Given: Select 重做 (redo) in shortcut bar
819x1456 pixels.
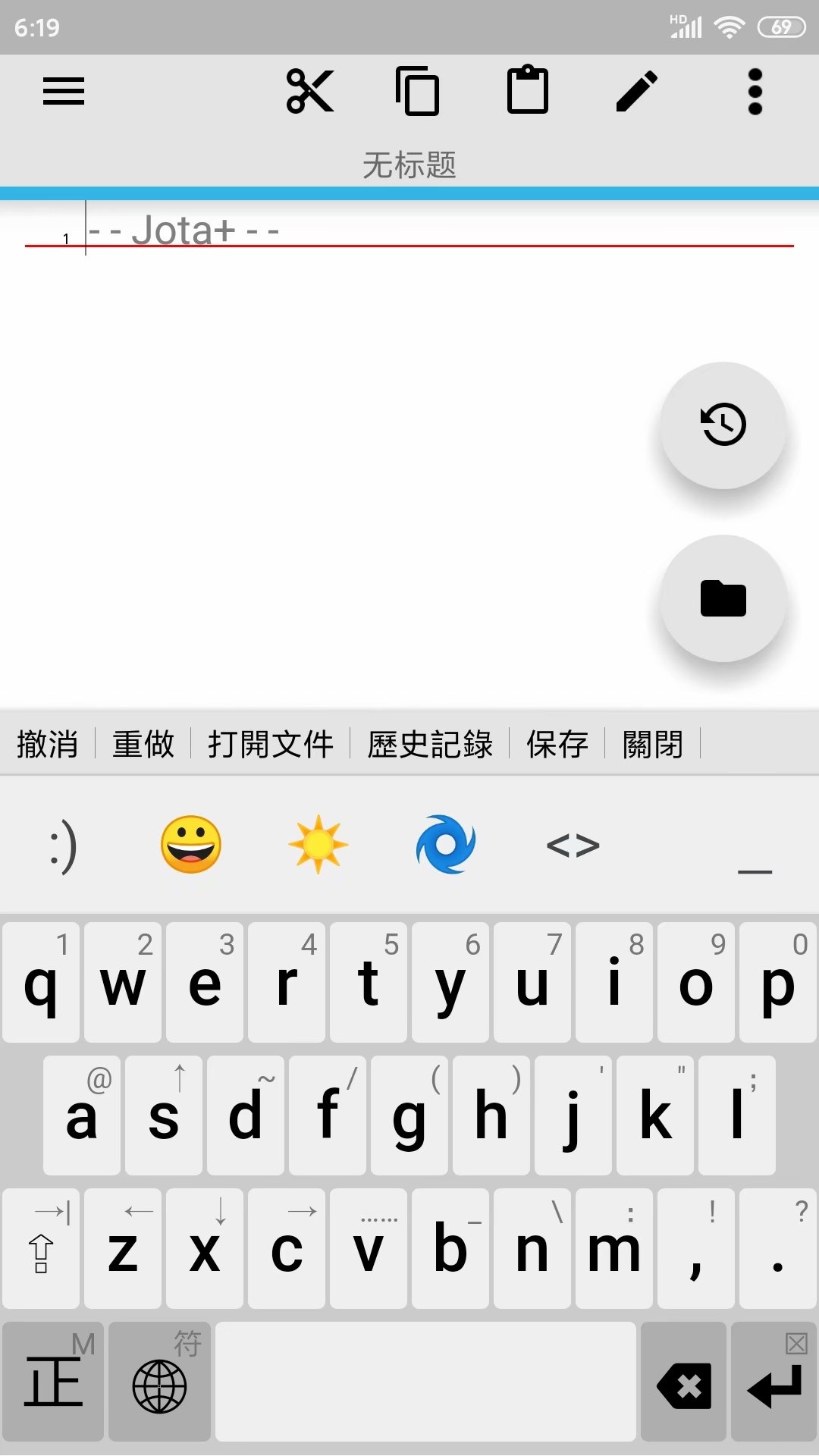Looking at the screenshot, I should pyautogui.click(x=143, y=744).
